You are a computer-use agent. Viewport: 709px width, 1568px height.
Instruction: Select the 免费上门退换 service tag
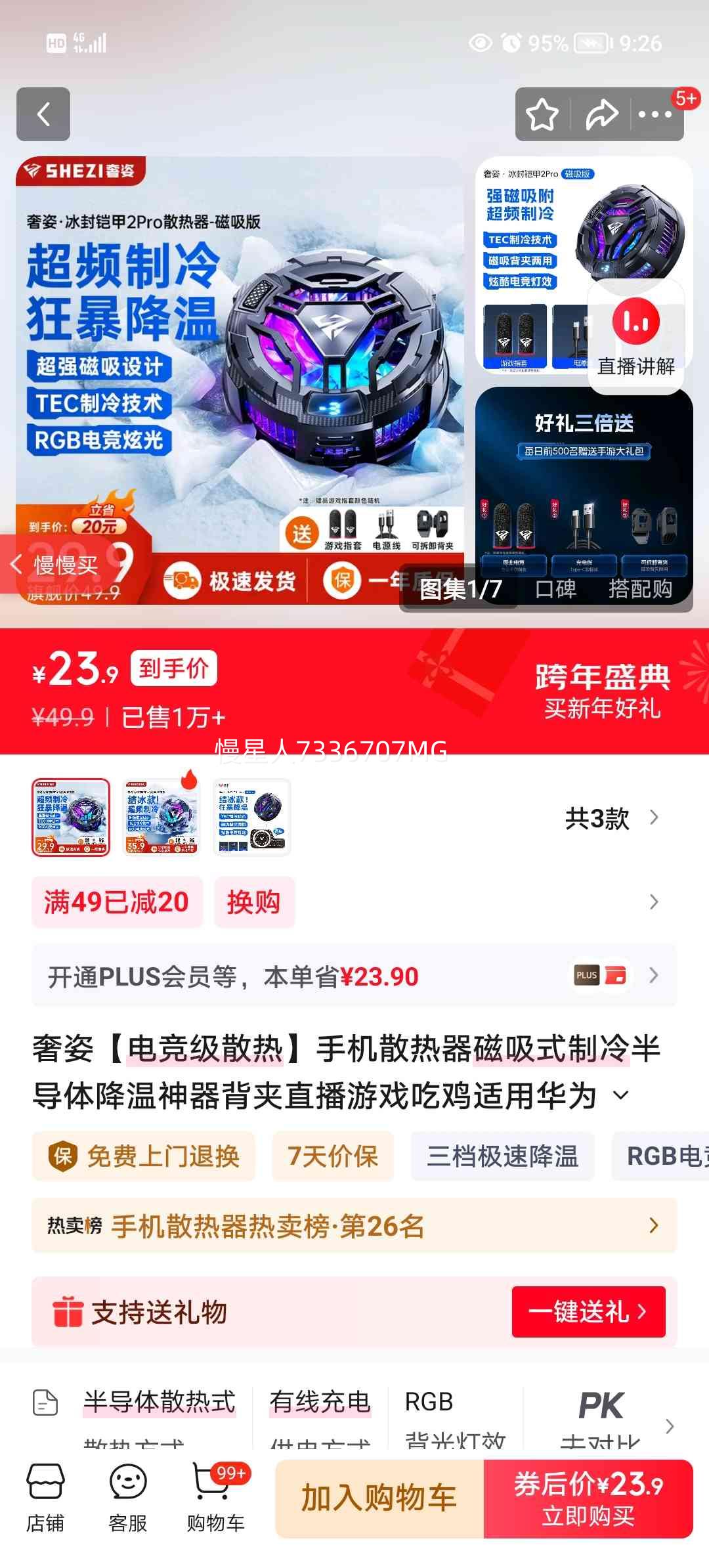pos(144,1157)
